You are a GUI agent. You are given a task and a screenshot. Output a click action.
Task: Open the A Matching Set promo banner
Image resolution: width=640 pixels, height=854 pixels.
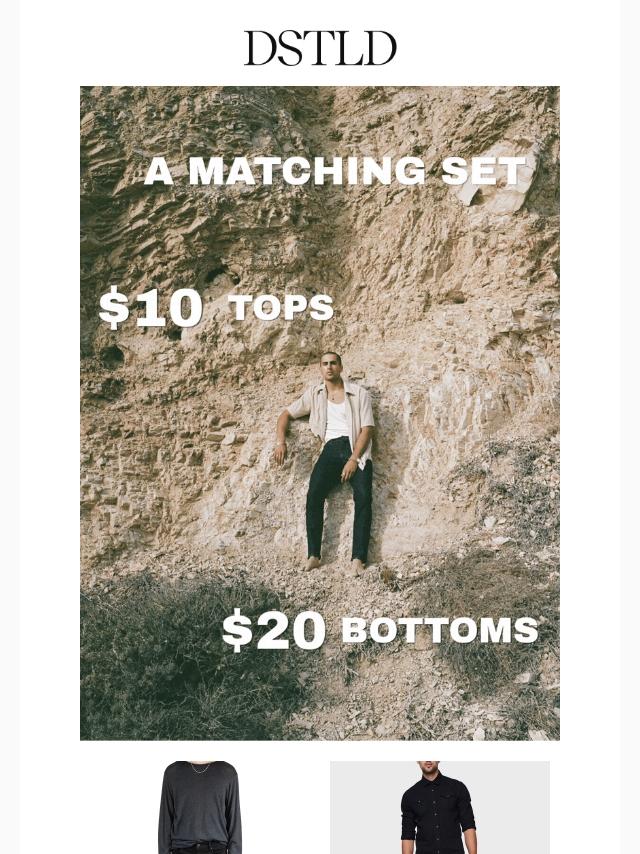tap(320, 412)
